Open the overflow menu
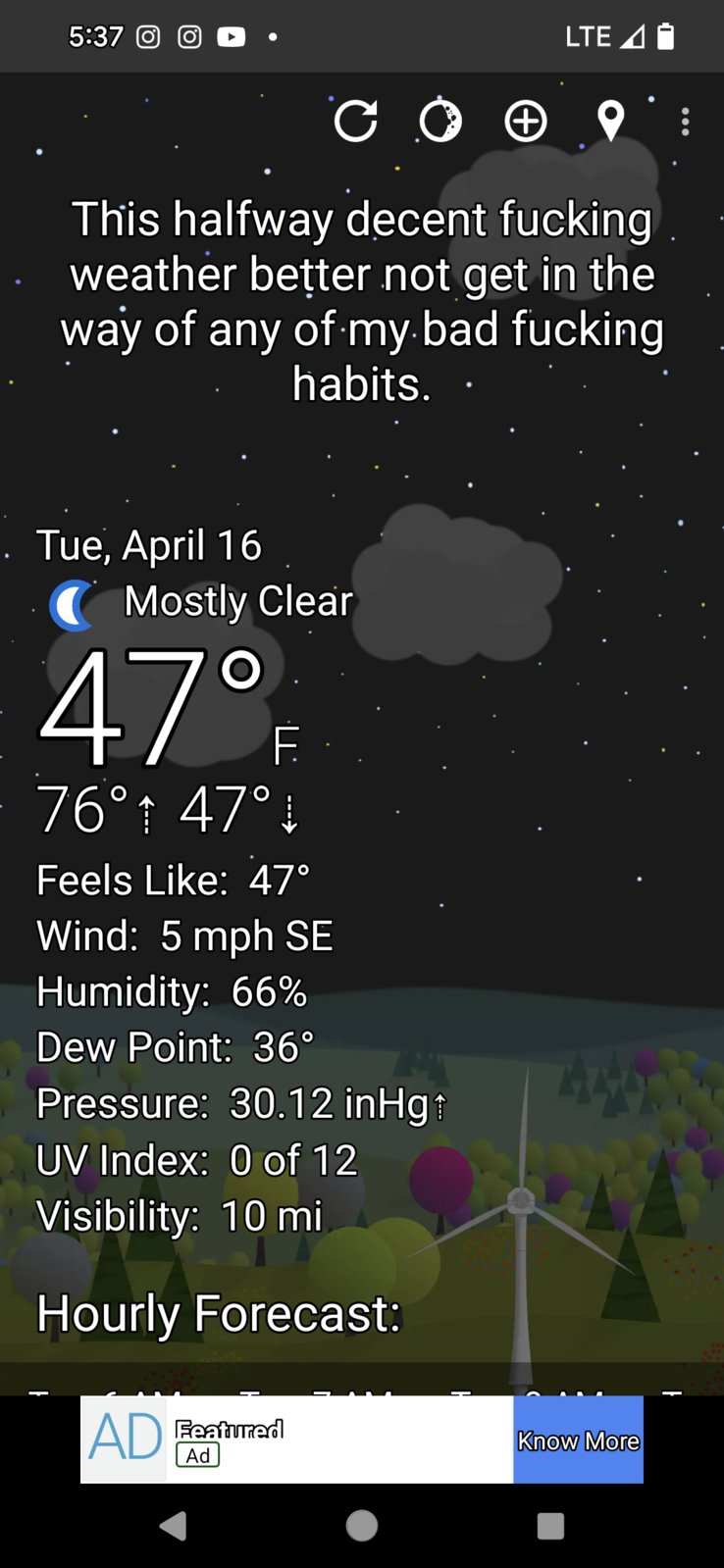Screen dimensions: 724x1568 pos(685,122)
